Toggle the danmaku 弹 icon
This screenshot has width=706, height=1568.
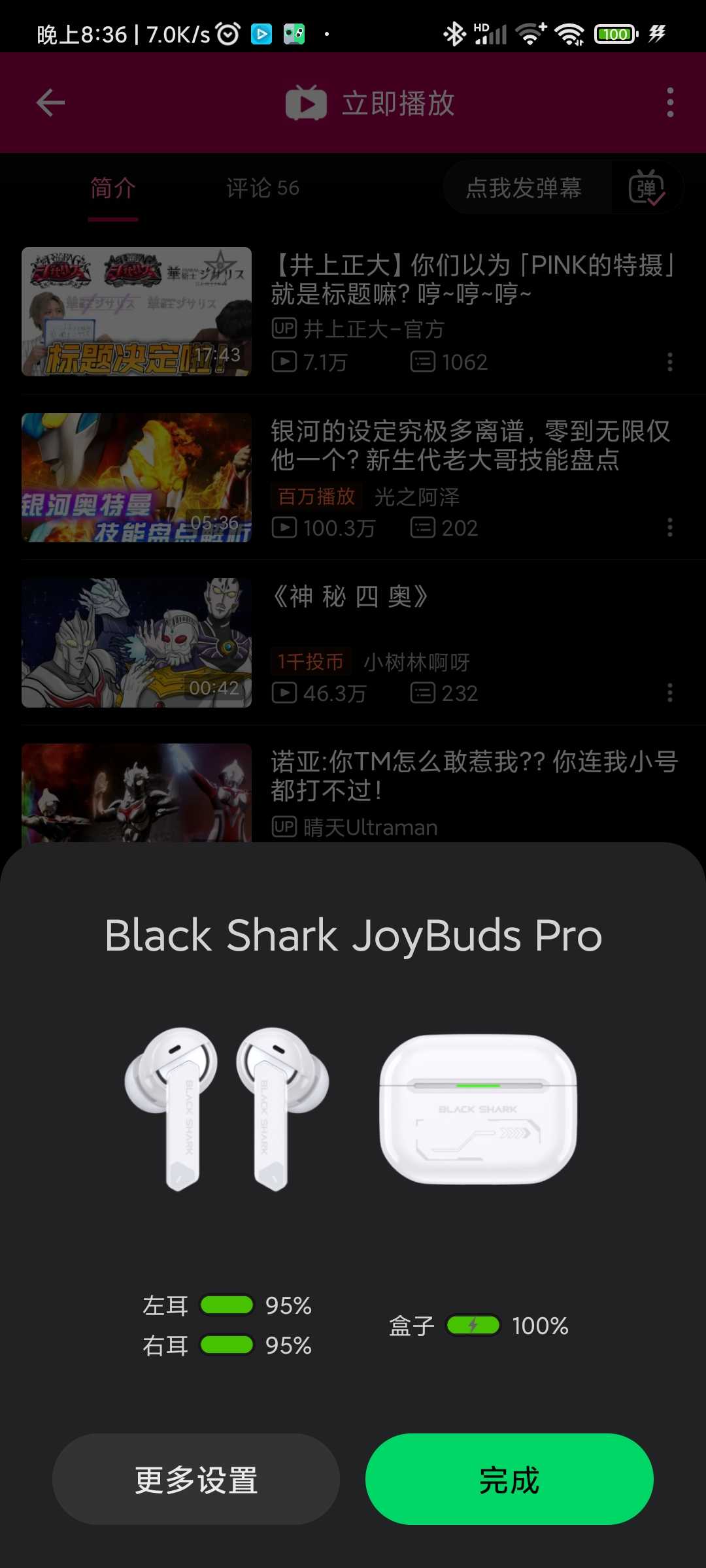[646, 189]
